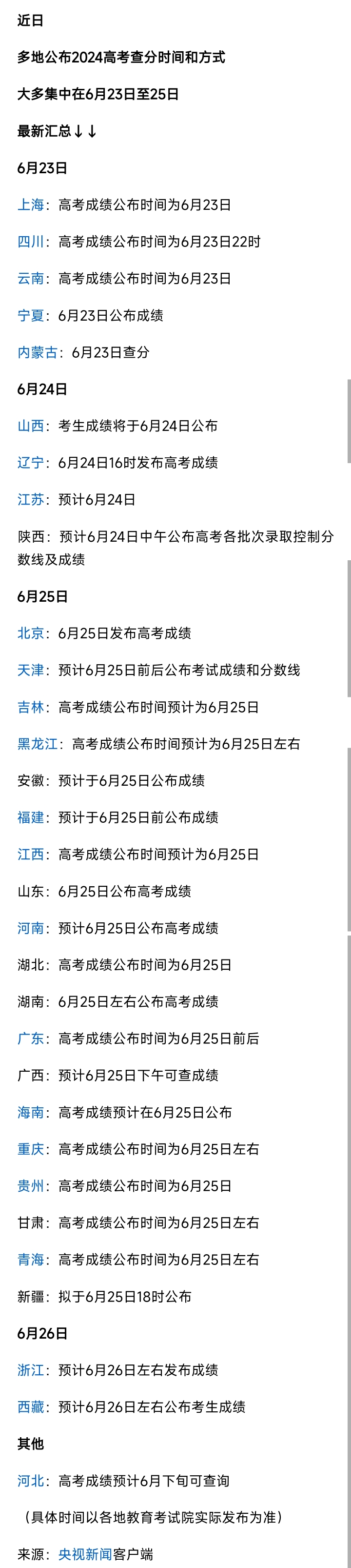Image resolution: width=351 pixels, height=1568 pixels.
Task: Open the 河北 link
Action: 30,1480
